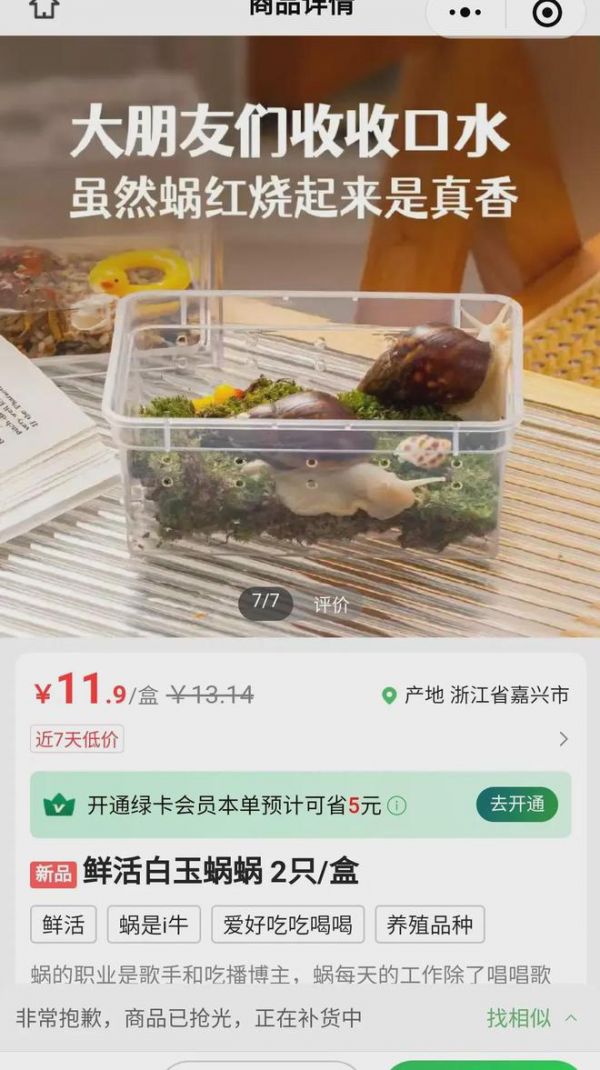Open the product image gallery
Image resolution: width=600 pixels, height=1070 pixels.
pos(300,336)
